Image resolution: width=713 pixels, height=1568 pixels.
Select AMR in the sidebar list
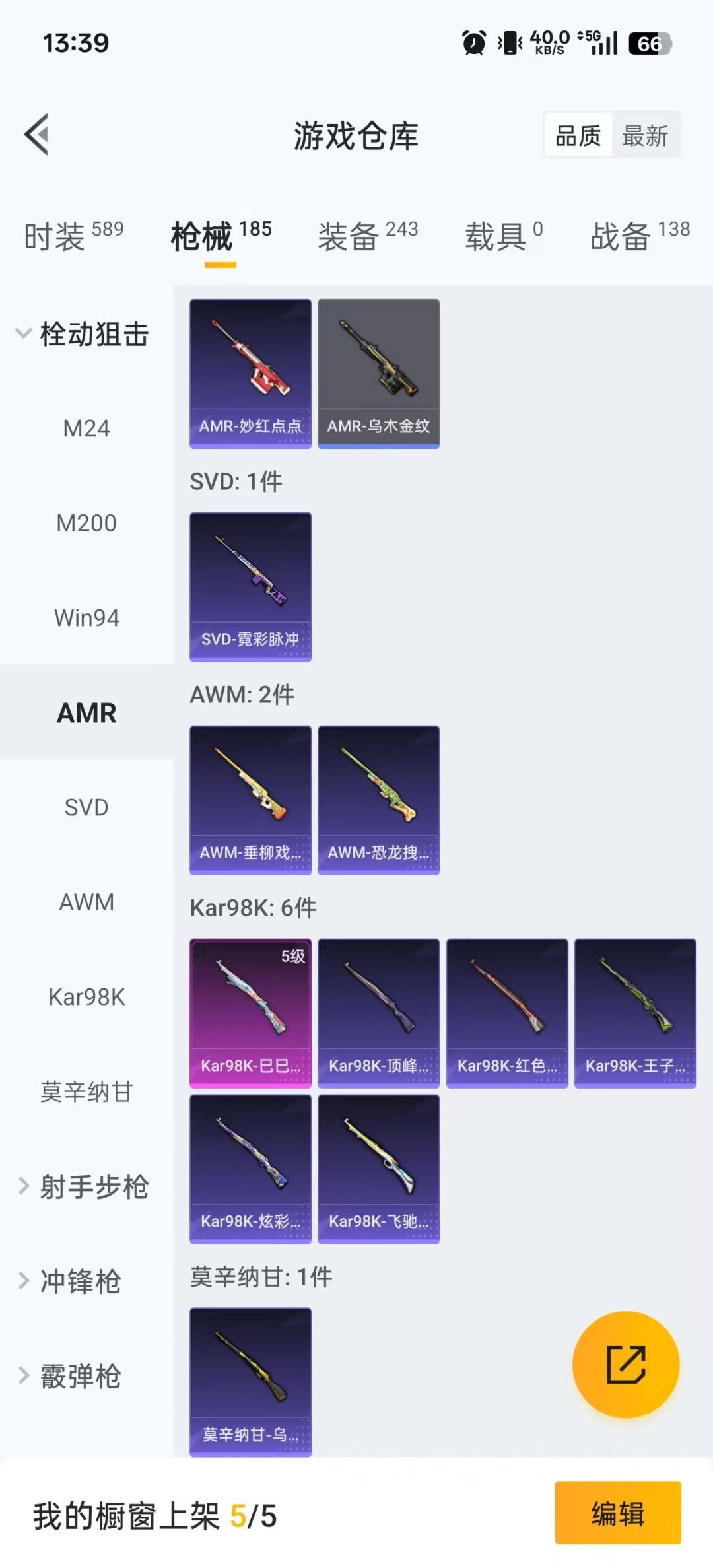click(86, 713)
